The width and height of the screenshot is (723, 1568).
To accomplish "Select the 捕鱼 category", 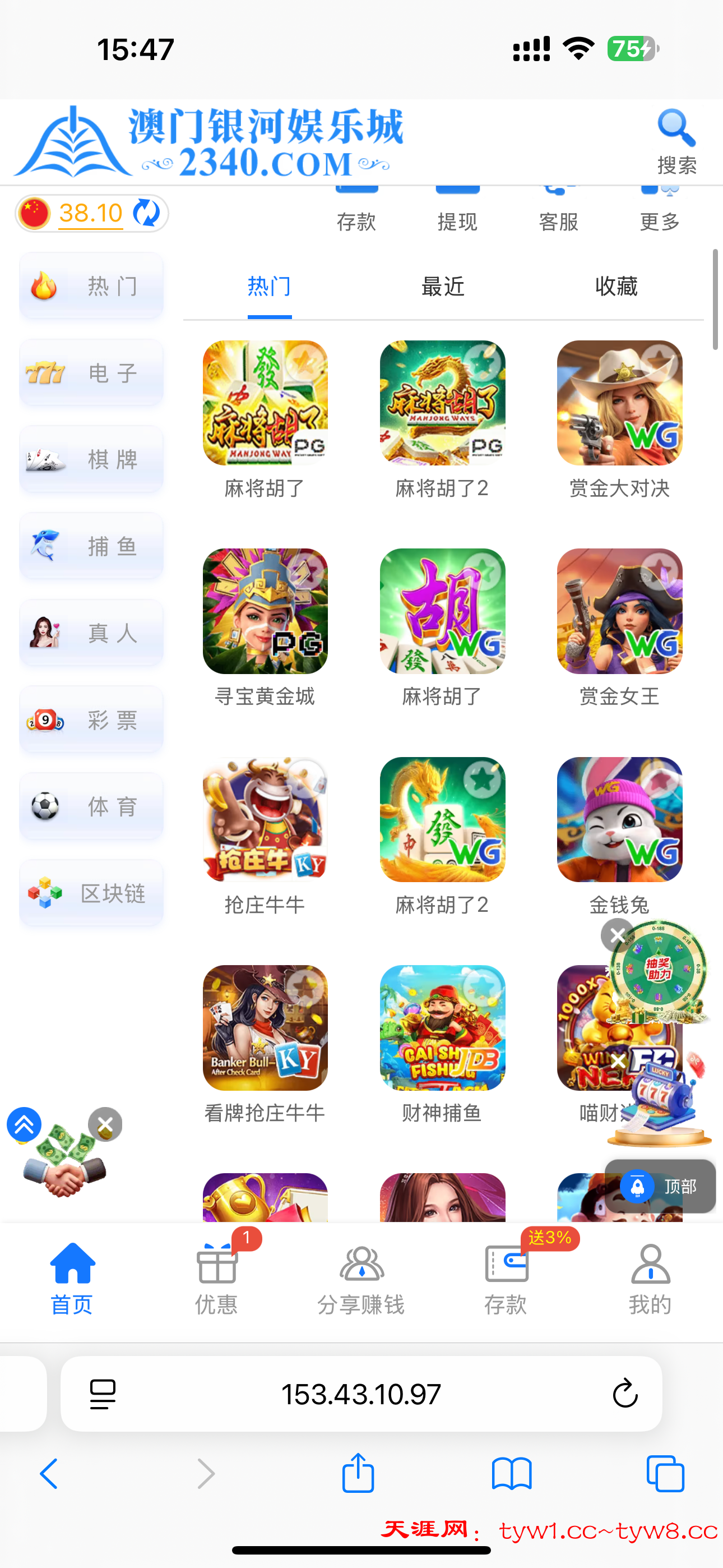I will tap(91, 546).
